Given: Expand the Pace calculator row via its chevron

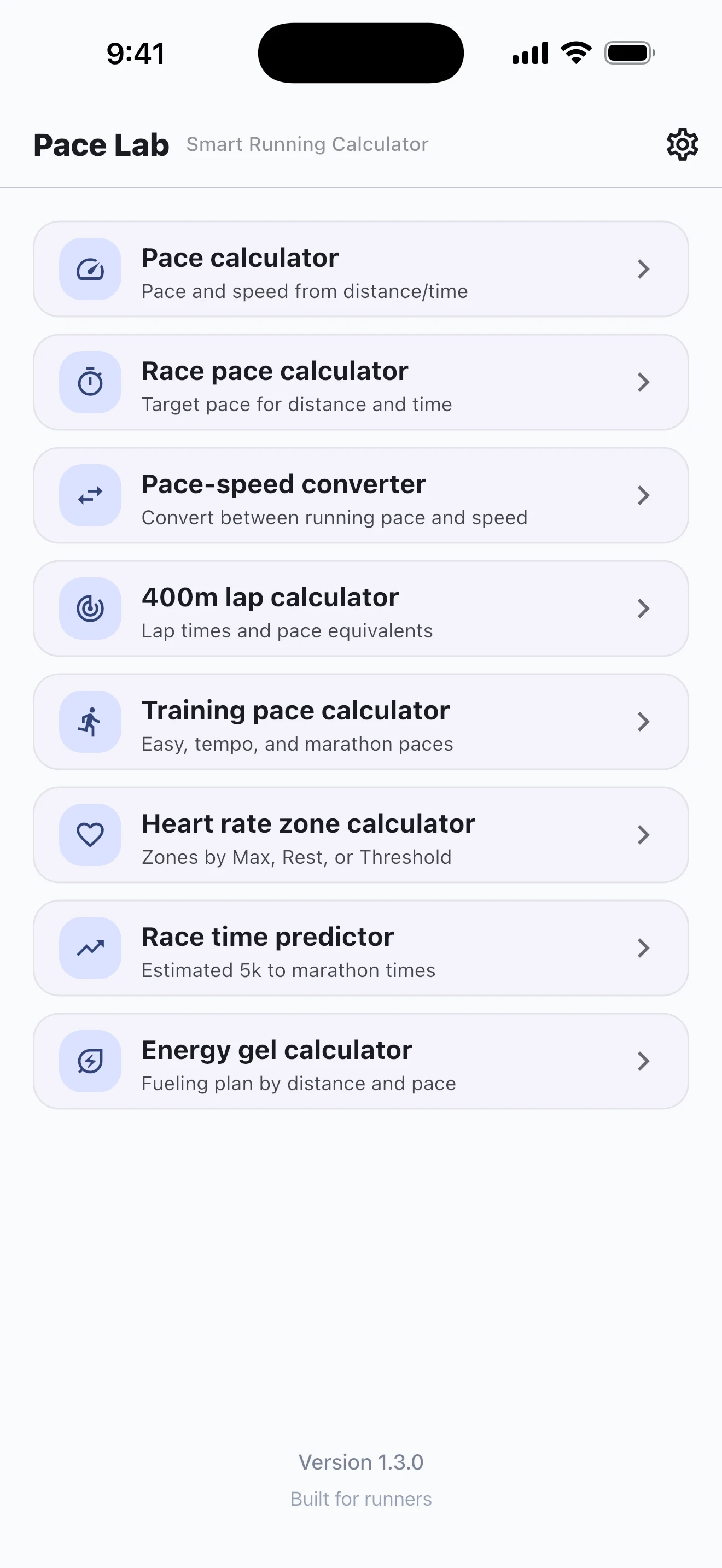Looking at the screenshot, I should (x=643, y=269).
